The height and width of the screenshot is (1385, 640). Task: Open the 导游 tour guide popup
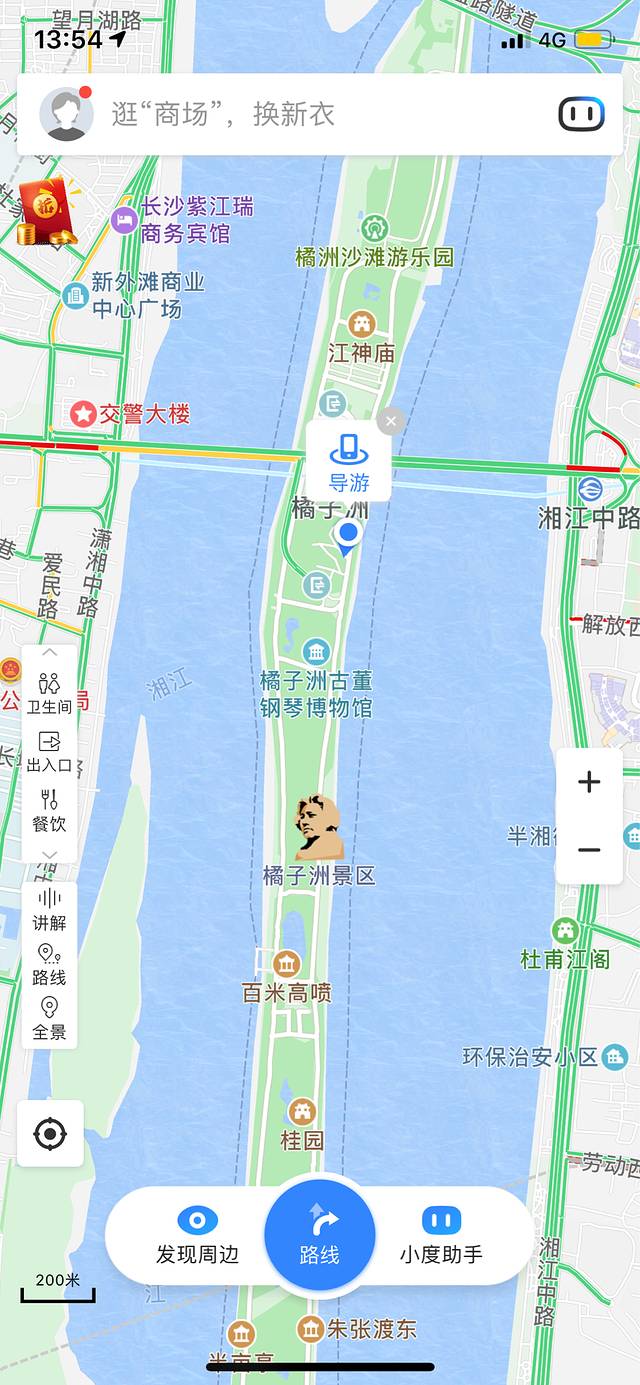(348, 462)
